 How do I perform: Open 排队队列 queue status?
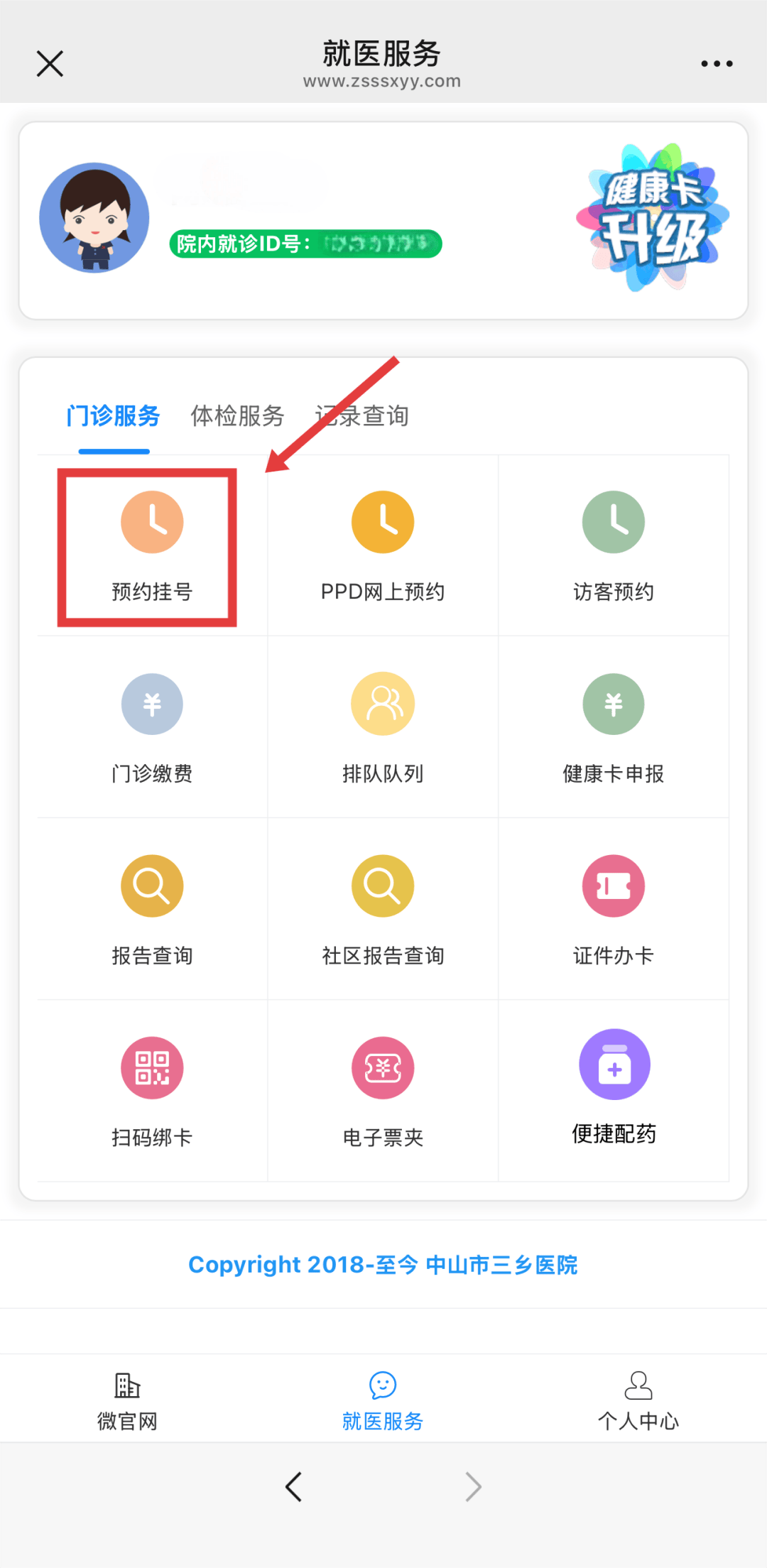pyautogui.click(x=382, y=726)
